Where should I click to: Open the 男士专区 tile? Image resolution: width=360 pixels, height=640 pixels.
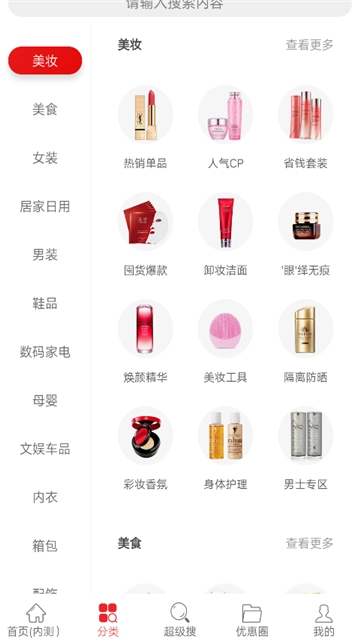point(306,448)
